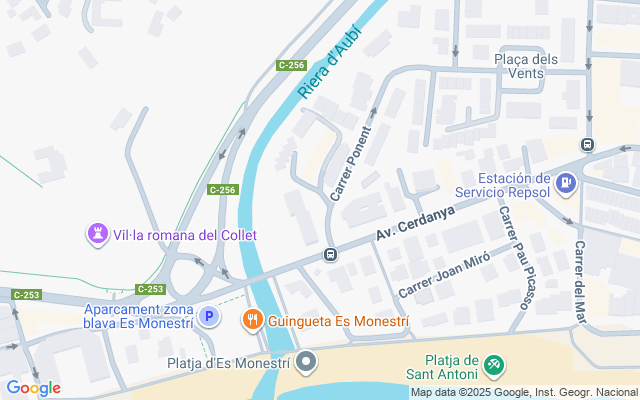
Task: Select the Platja d'Es Monestrí marker
Action: tap(306, 361)
